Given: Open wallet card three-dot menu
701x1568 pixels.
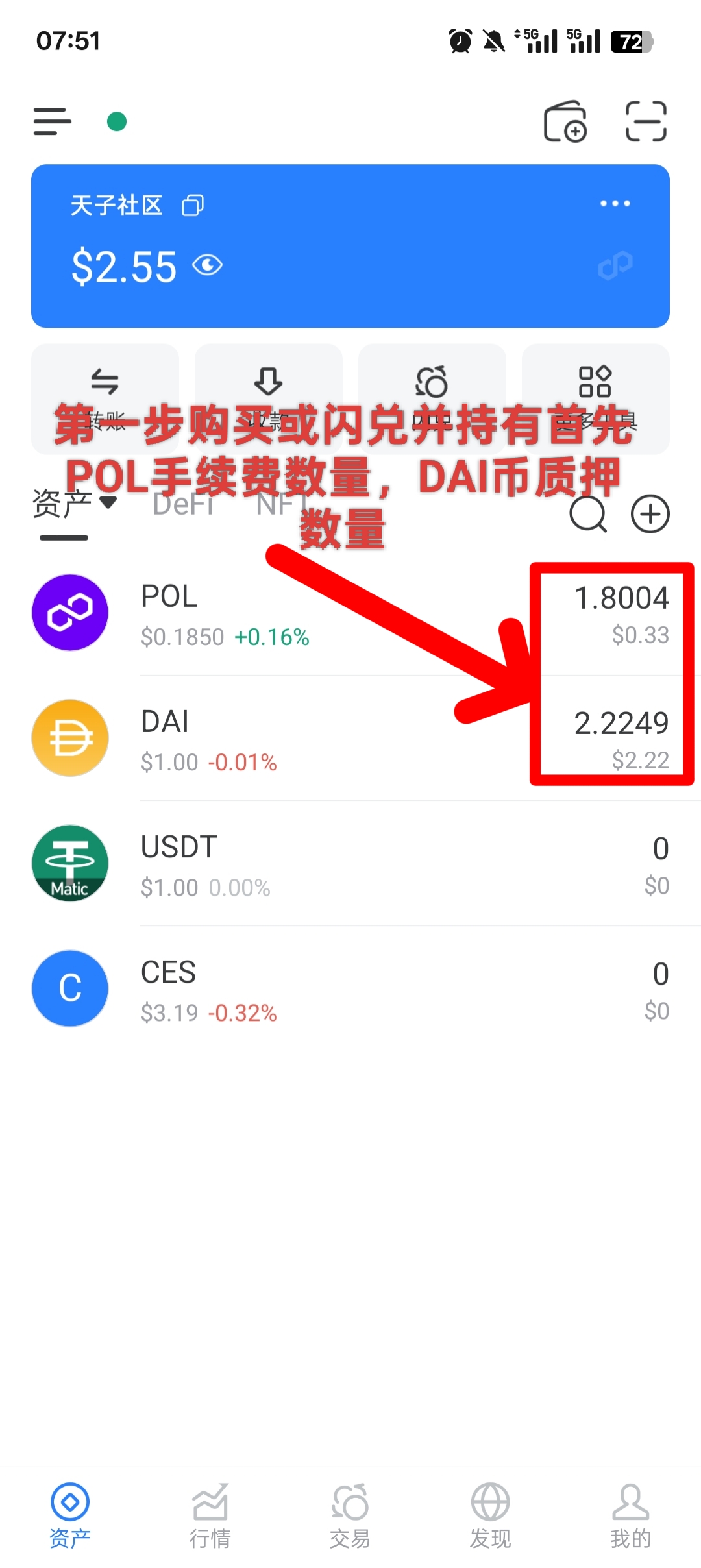Looking at the screenshot, I should point(615,204).
